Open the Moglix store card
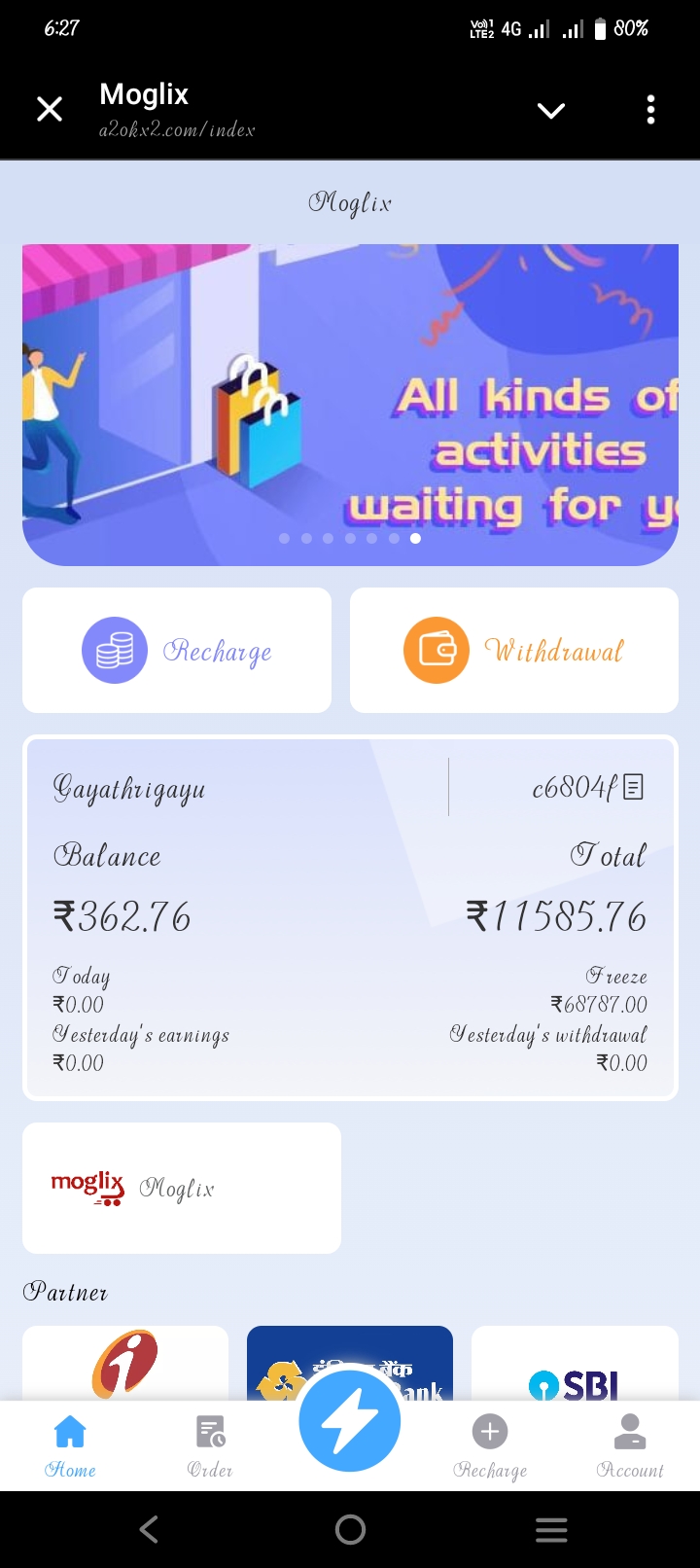Image resolution: width=700 pixels, height=1568 pixels. tap(182, 1188)
